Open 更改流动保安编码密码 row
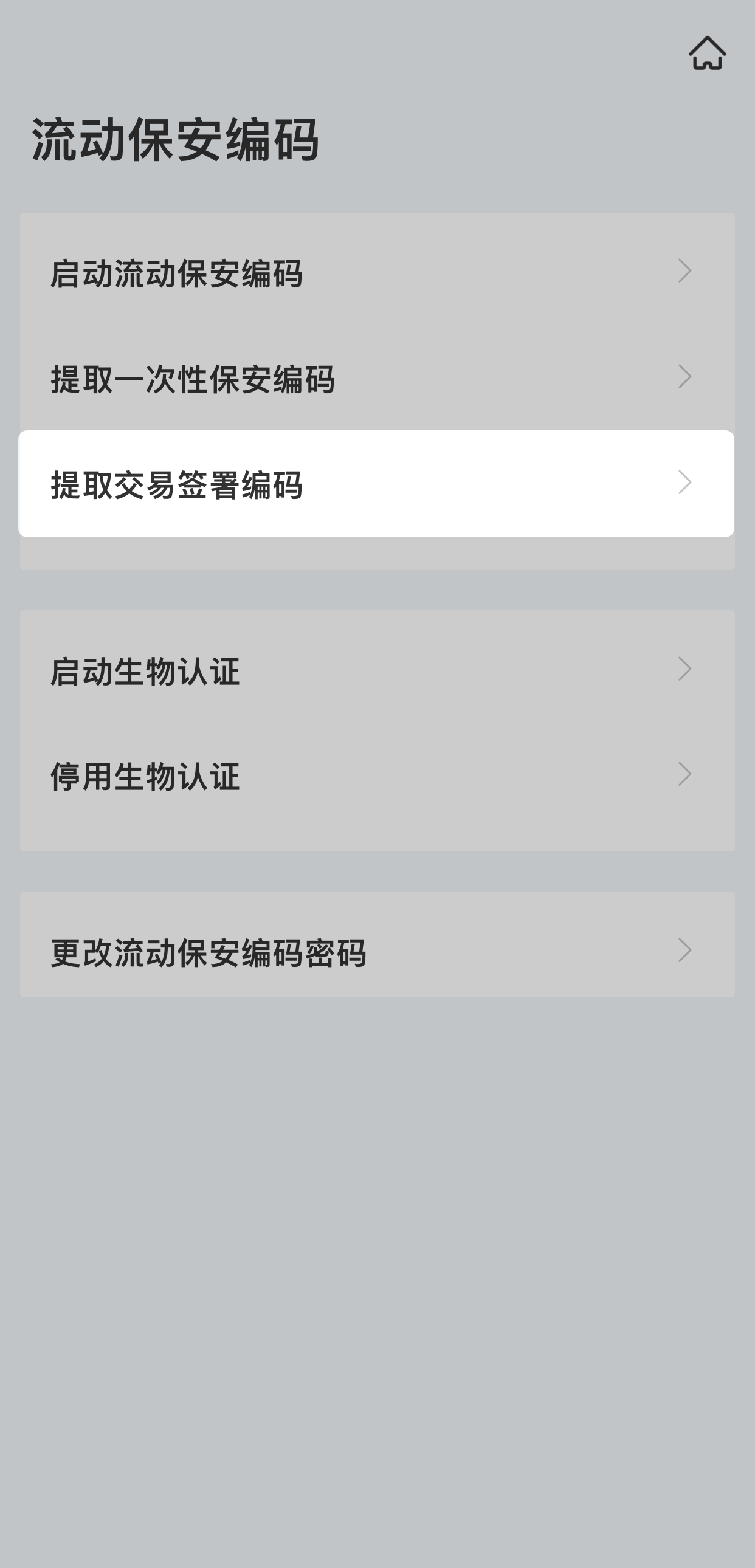This screenshot has height=1568, width=755. pos(376,951)
